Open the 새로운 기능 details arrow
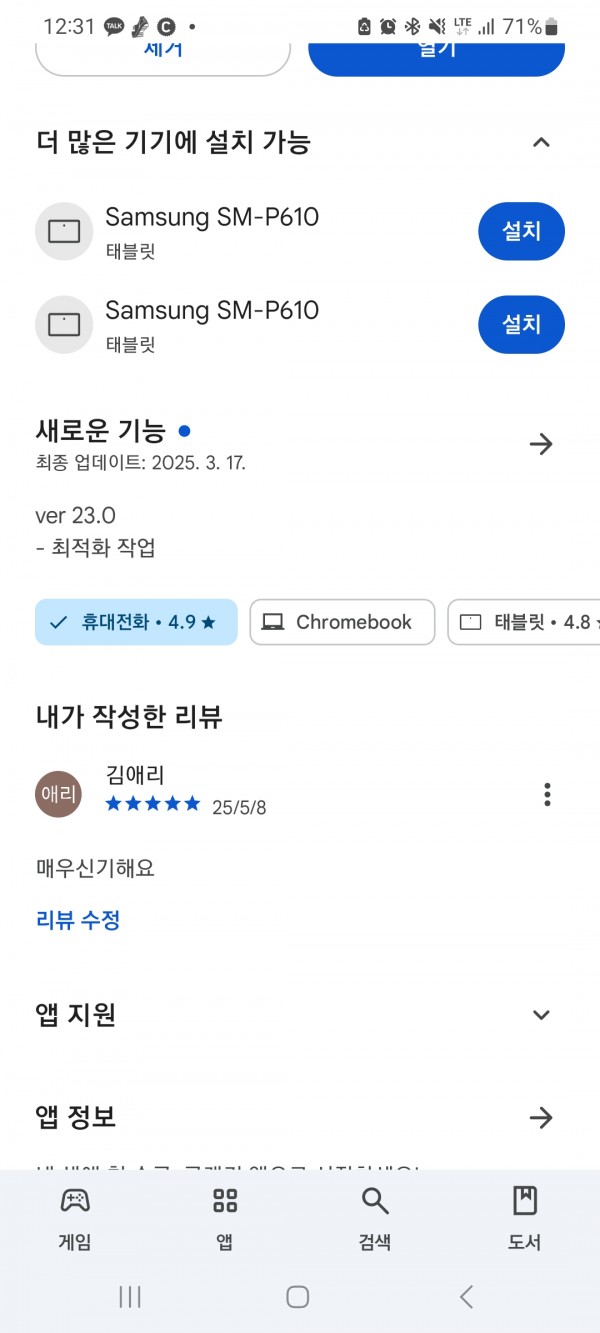This screenshot has width=600, height=1333. [x=541, y=444]
